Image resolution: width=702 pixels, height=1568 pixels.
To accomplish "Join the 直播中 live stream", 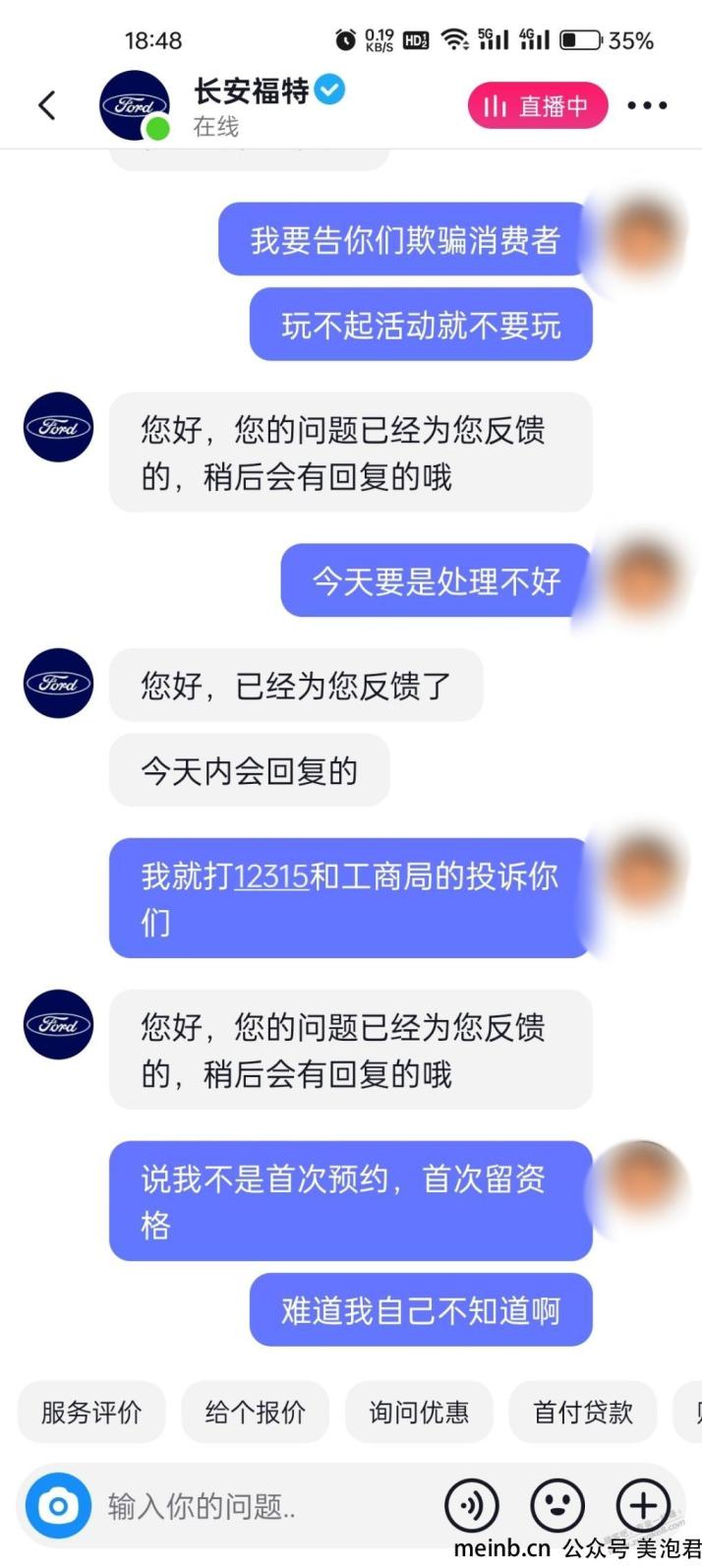I will [537, 105].
